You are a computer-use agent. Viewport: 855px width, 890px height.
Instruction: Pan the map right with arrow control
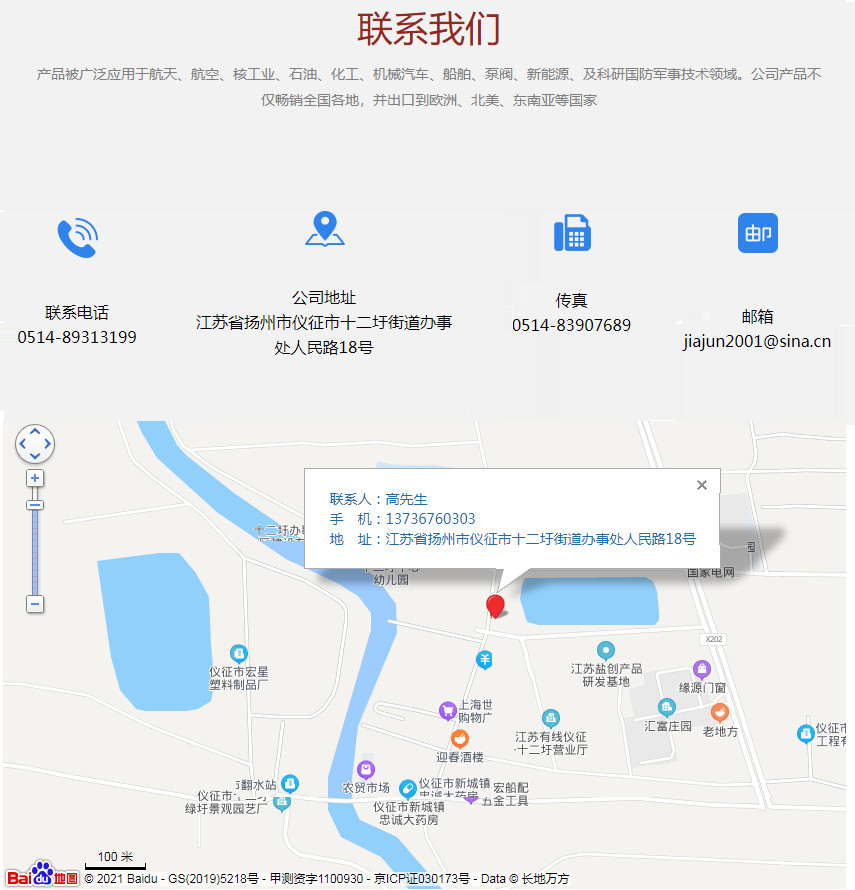click(47, 444)
